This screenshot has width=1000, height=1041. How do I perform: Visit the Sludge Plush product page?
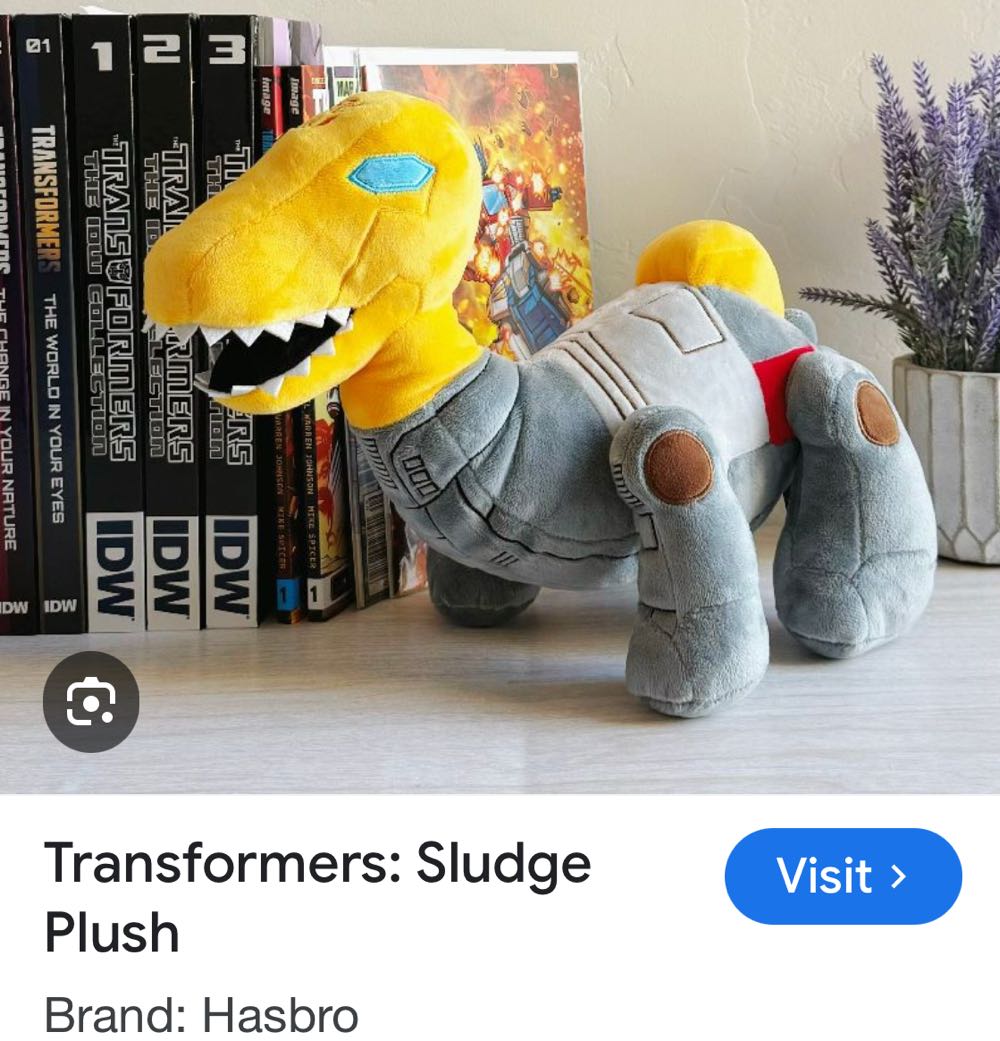point(842,876)
